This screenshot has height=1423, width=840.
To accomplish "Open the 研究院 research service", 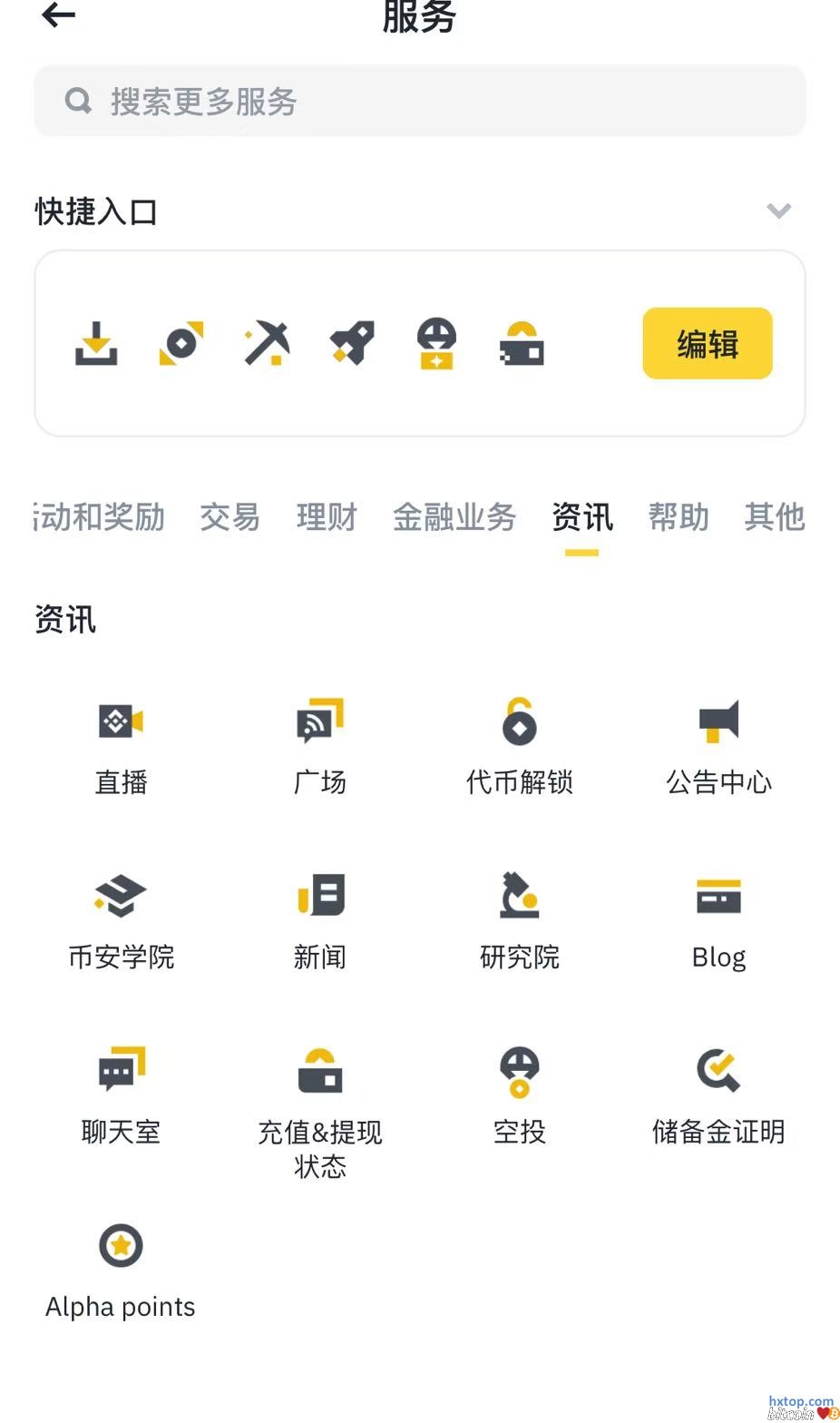I will (519, 918).
